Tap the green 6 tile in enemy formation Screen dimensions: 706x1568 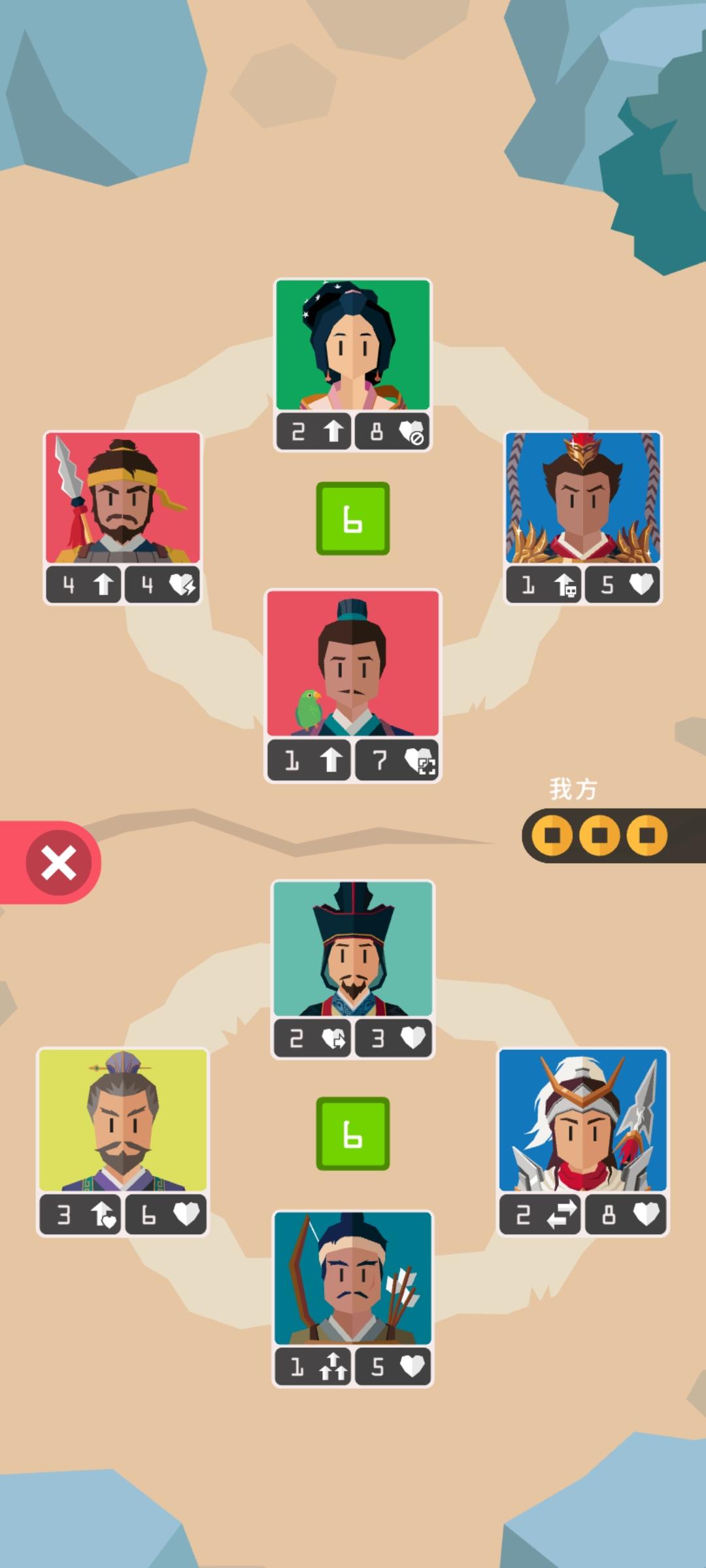tap(353, 519)
